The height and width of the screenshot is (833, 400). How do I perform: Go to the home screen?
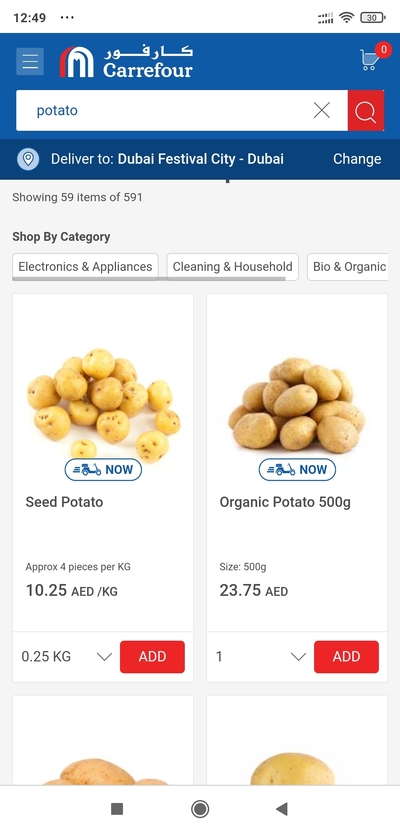coord(200,809)
